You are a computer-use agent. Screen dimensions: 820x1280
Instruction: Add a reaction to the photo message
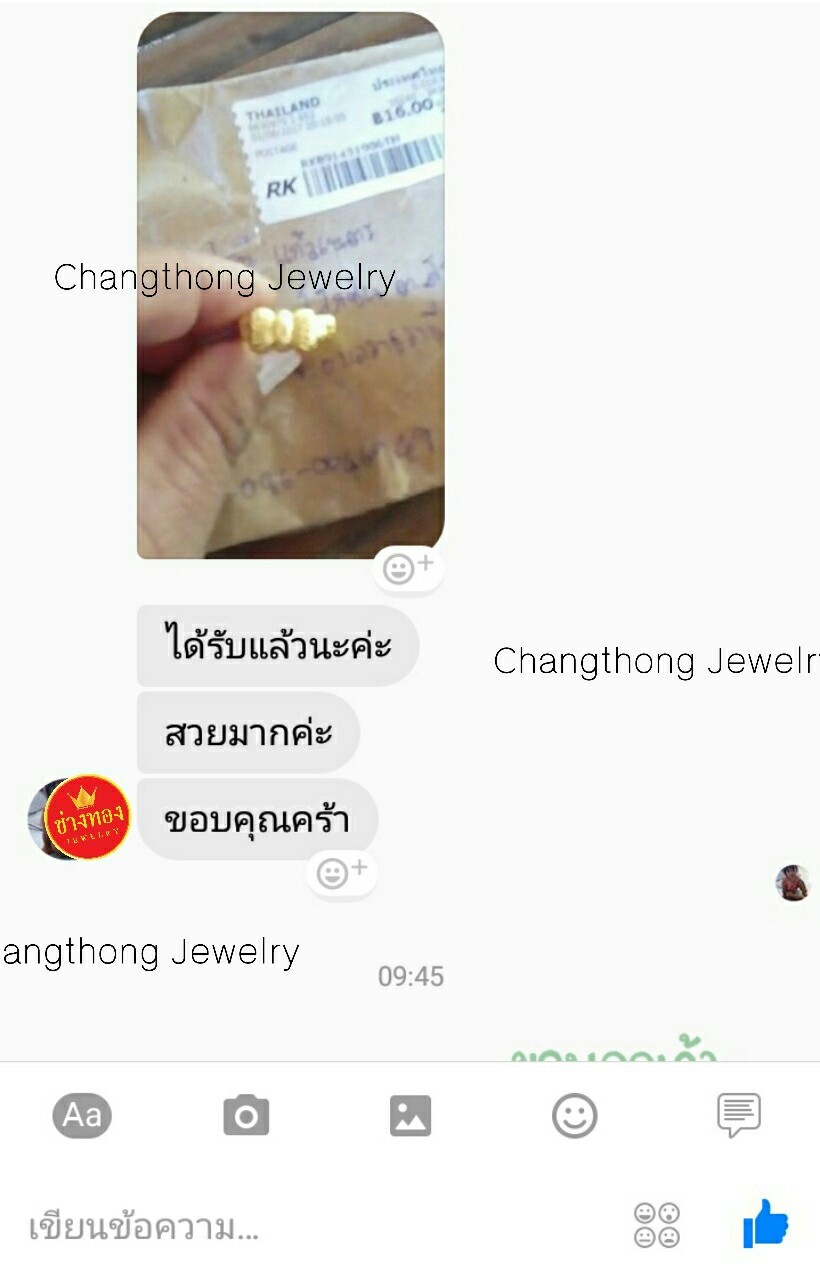409,568
